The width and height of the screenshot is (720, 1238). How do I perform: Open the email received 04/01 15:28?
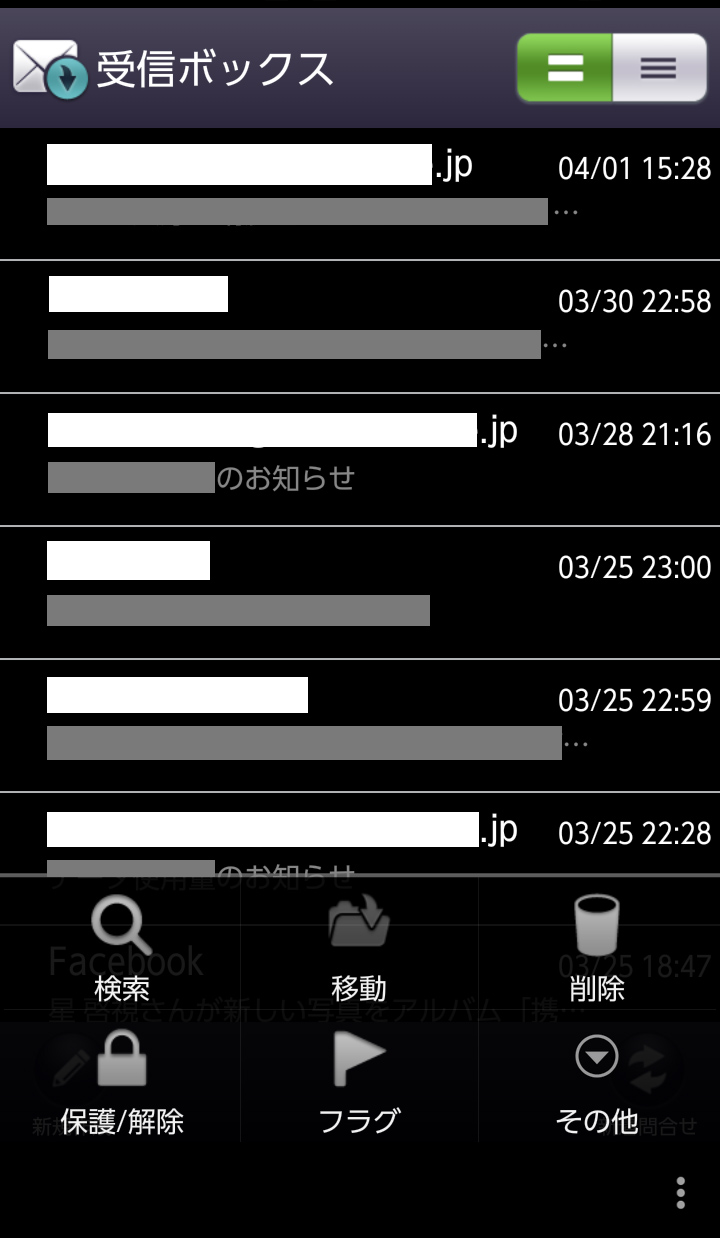[x=360, y=193]
